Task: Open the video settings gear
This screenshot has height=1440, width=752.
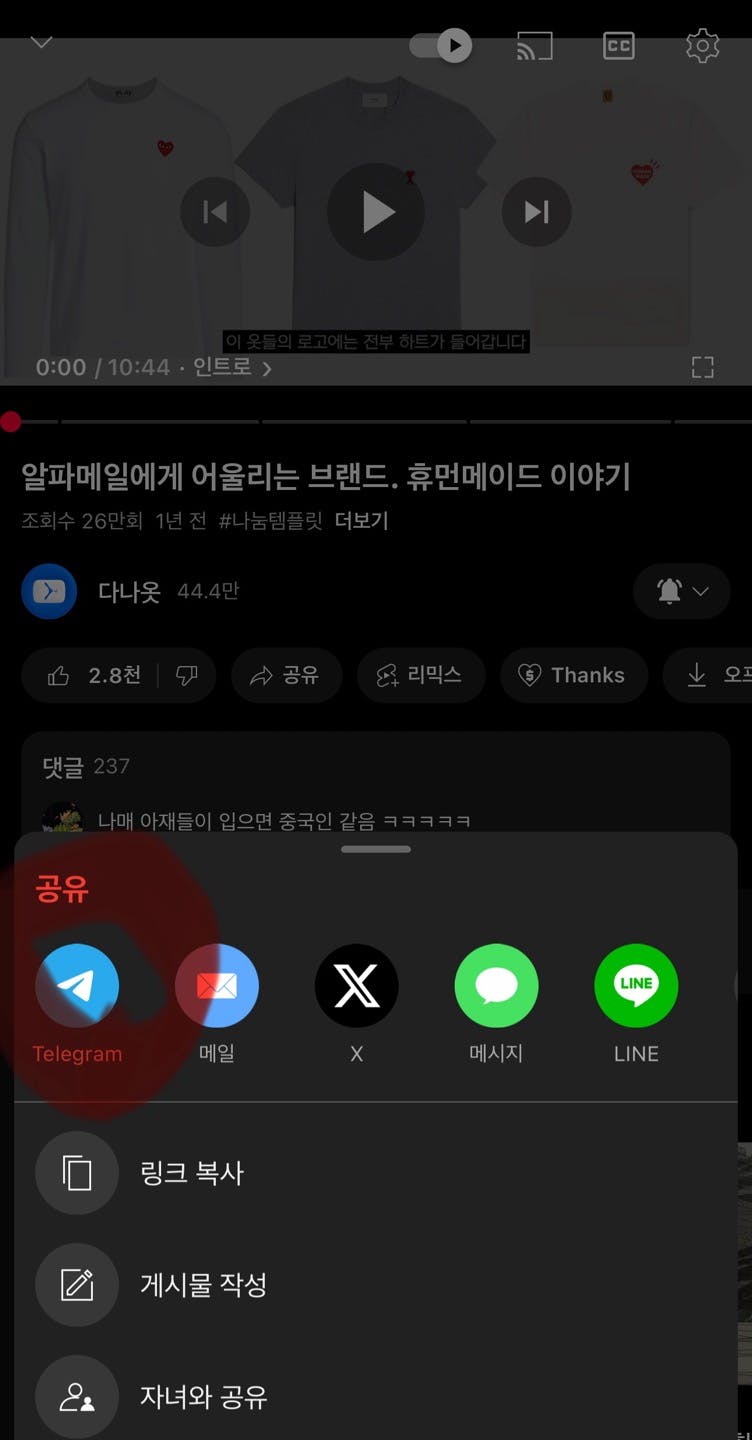Action: click(702, 46)
